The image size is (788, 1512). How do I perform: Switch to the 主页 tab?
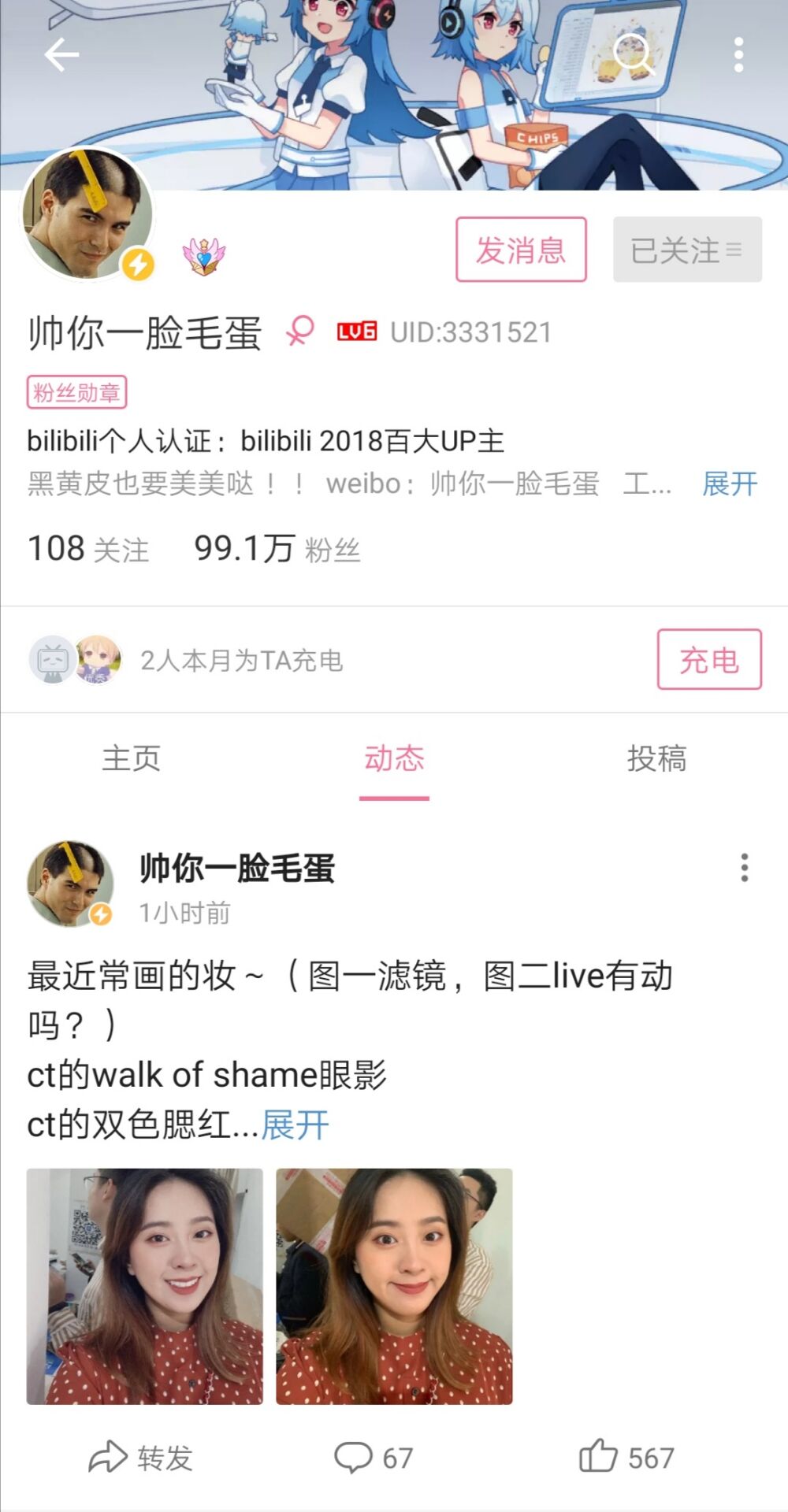pyautogui.click(x=132, y=758)
